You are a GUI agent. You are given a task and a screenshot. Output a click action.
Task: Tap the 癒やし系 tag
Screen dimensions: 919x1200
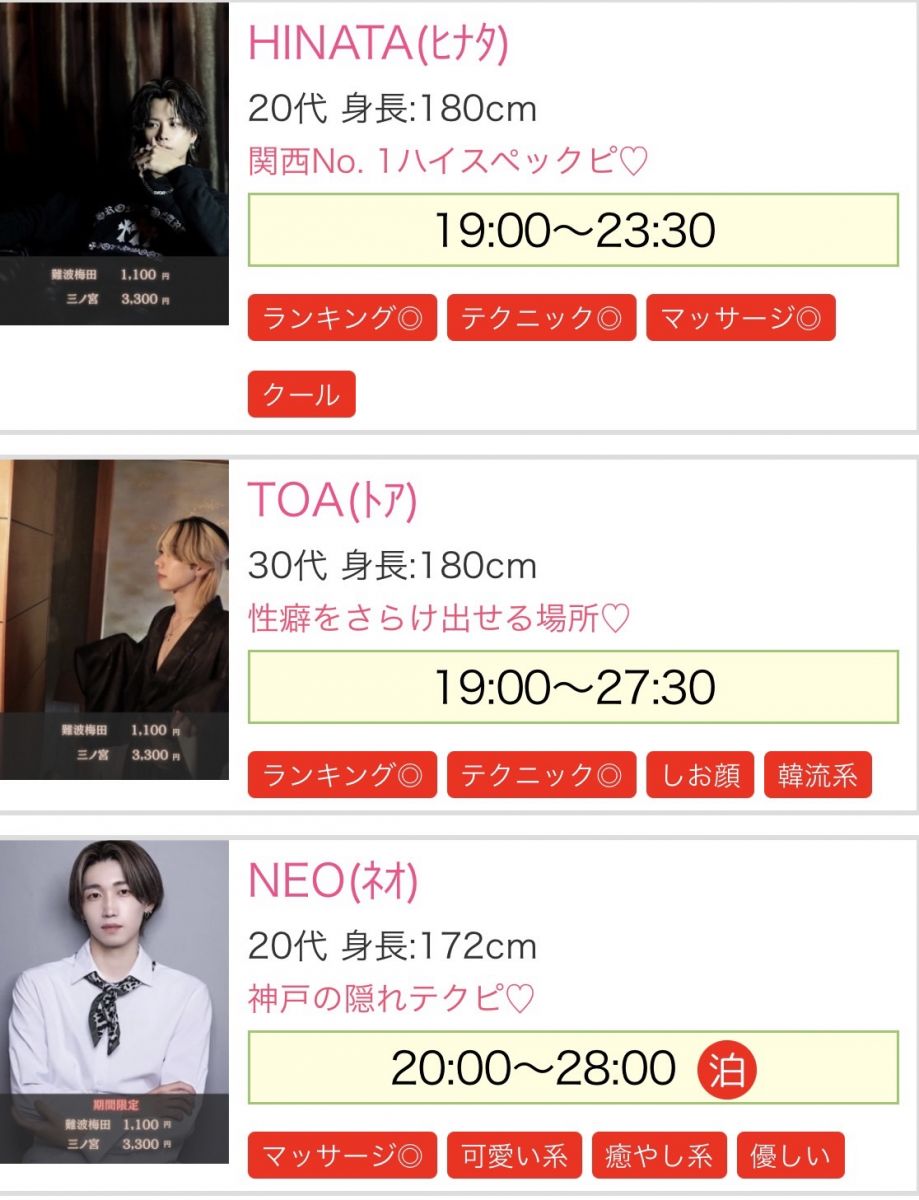(659, 1156)
